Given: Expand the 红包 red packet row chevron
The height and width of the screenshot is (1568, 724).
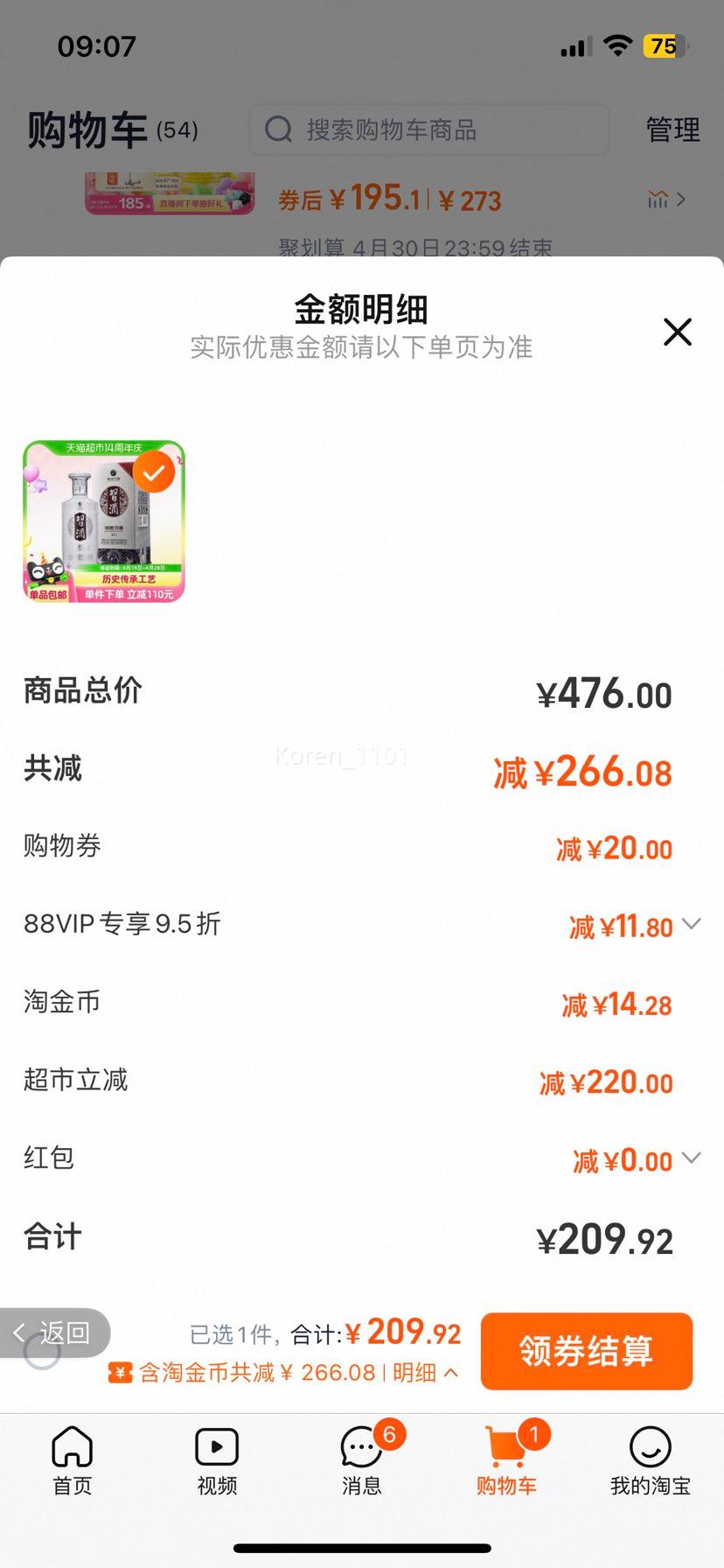Looking at the screenshot, I should [x=693, y=1159].
